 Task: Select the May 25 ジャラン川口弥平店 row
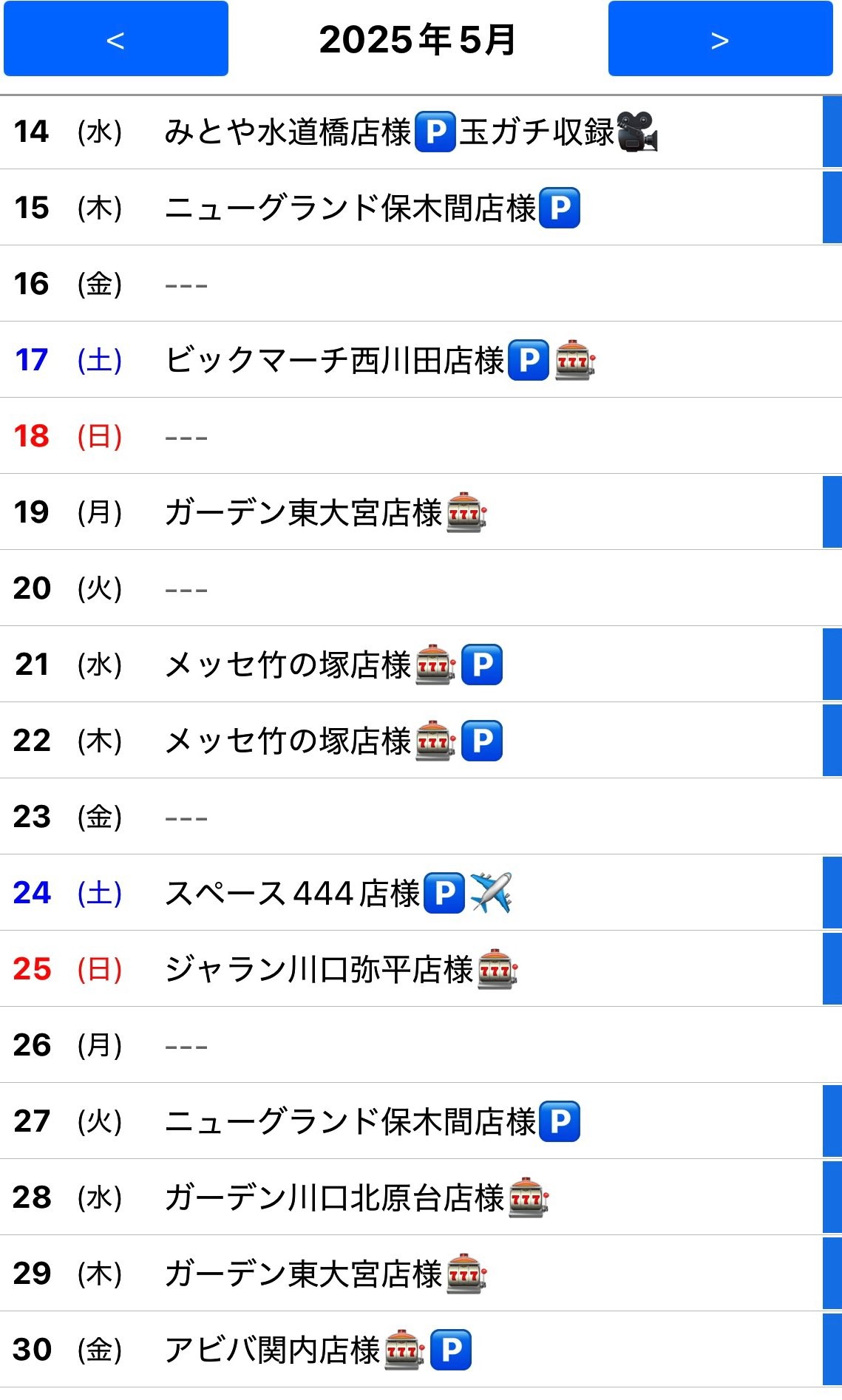point(421,969)
